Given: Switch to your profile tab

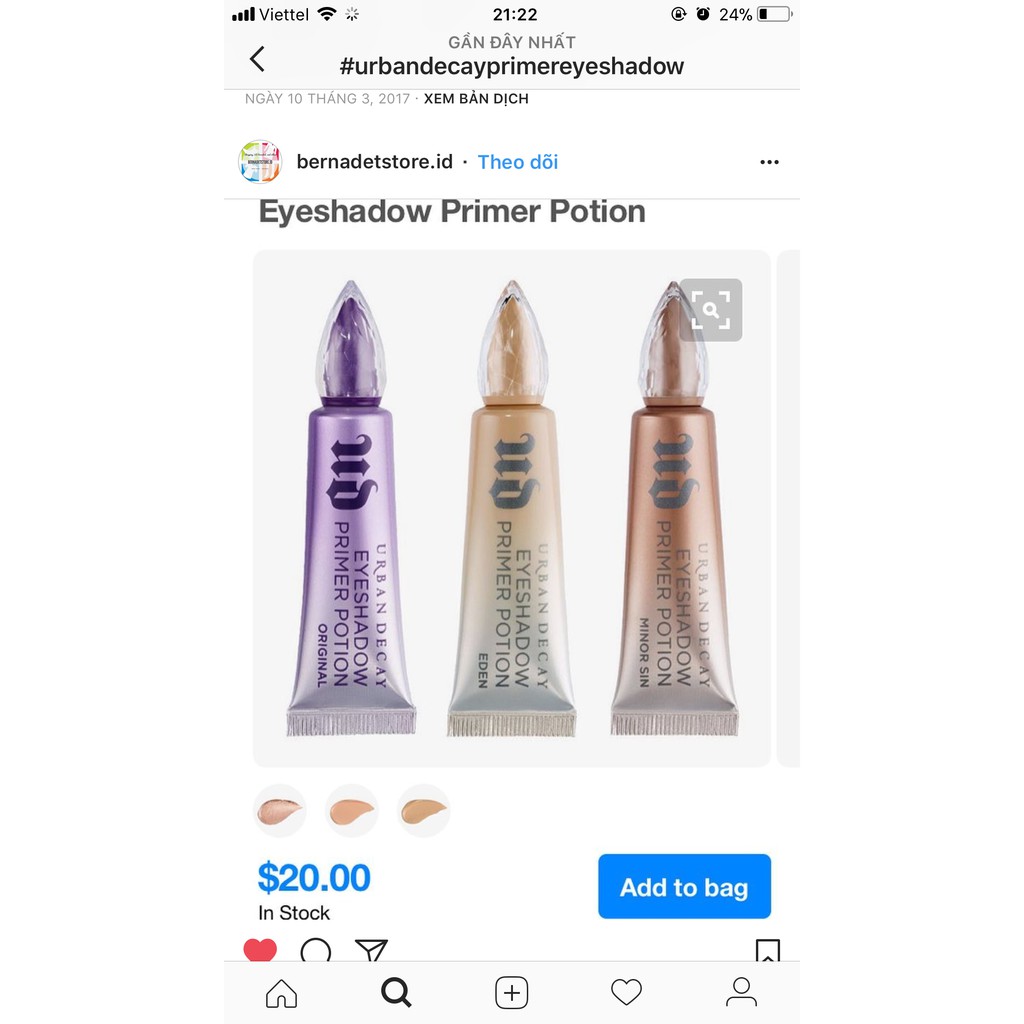Looking at the screenshot, I should pos(741,993).
